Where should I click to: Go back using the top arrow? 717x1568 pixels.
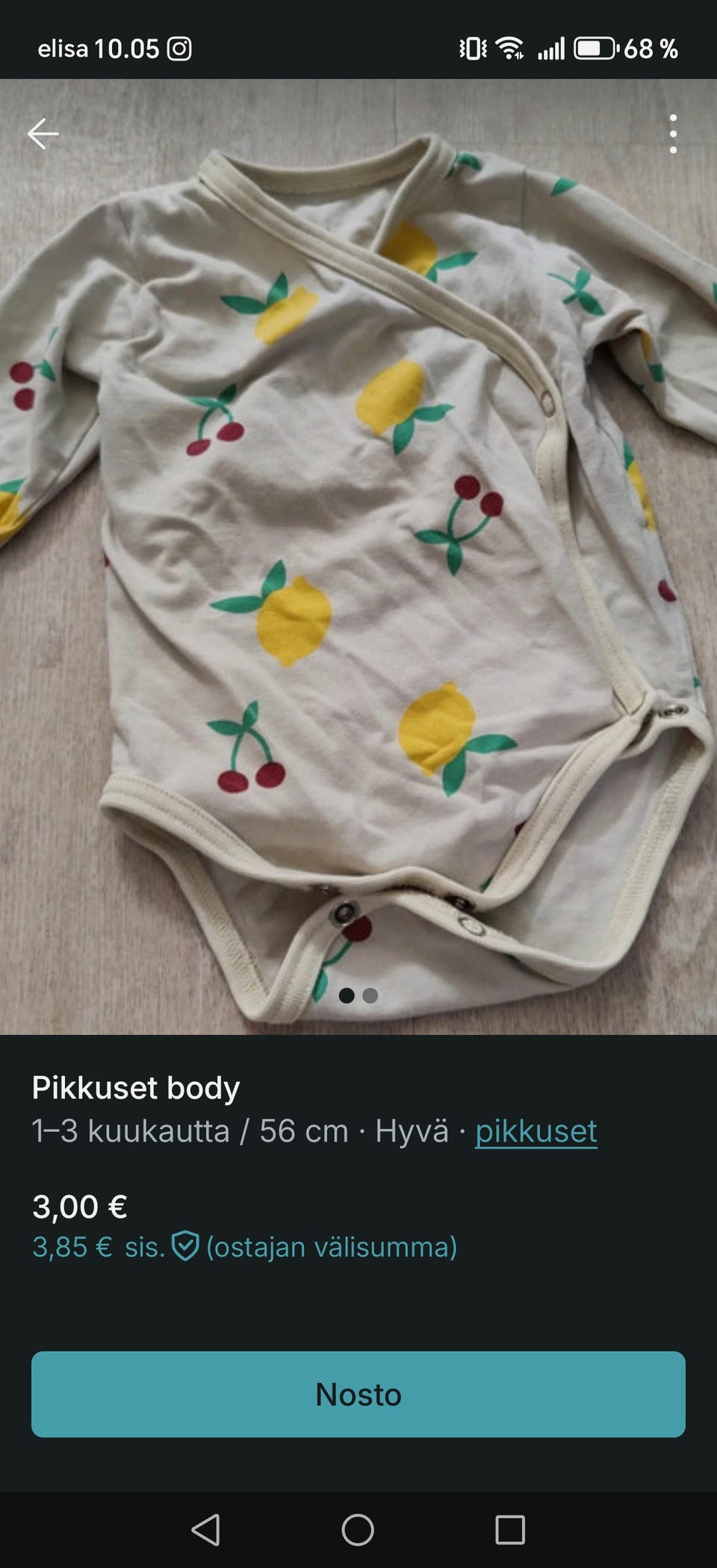[x=43, y=134]
